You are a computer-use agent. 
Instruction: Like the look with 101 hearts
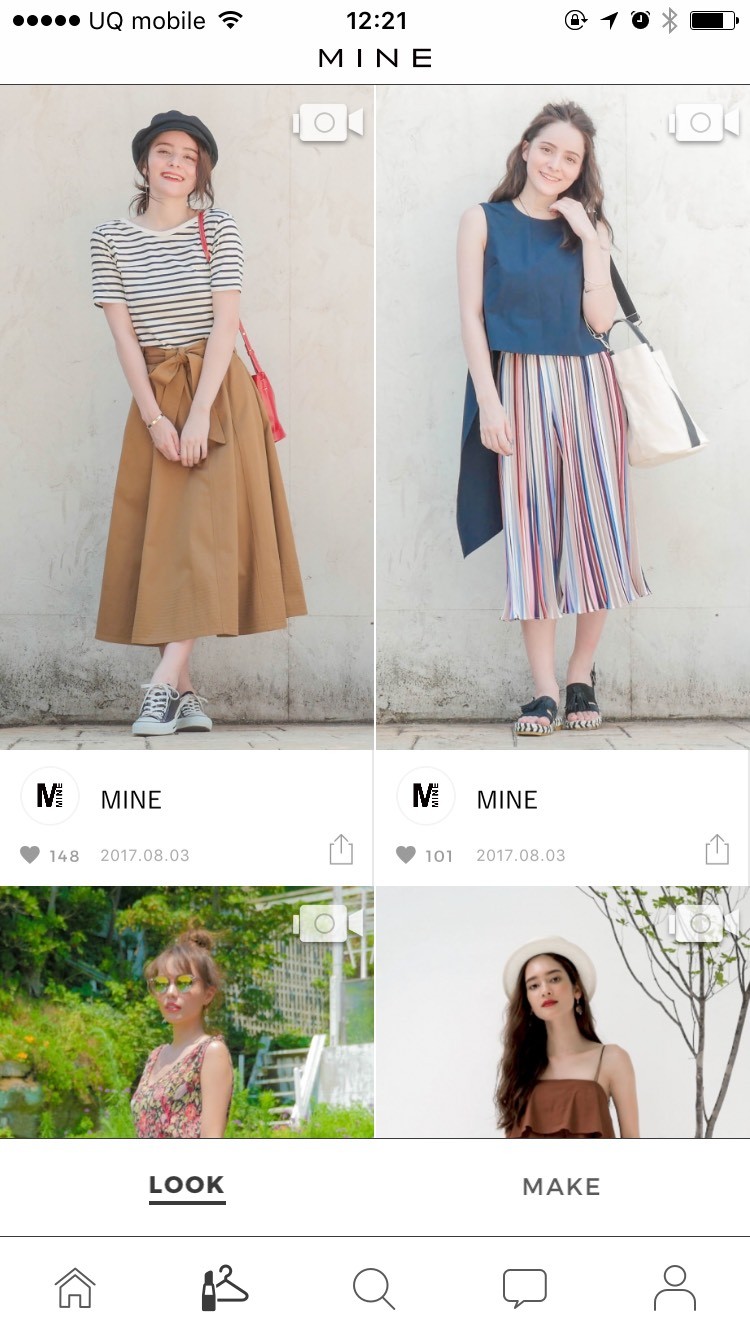(x=406, y=855)
